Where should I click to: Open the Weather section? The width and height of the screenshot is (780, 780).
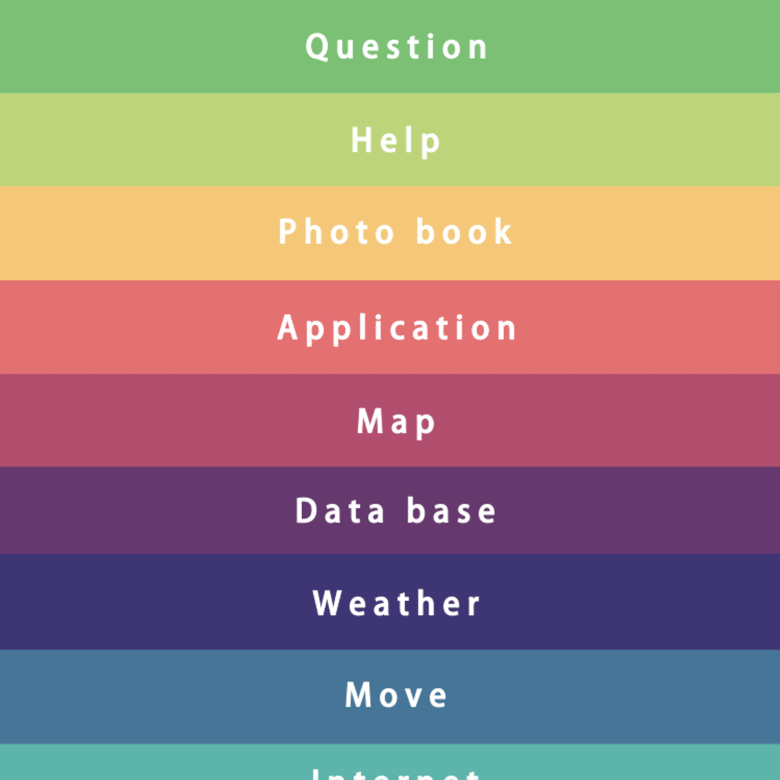397,603
